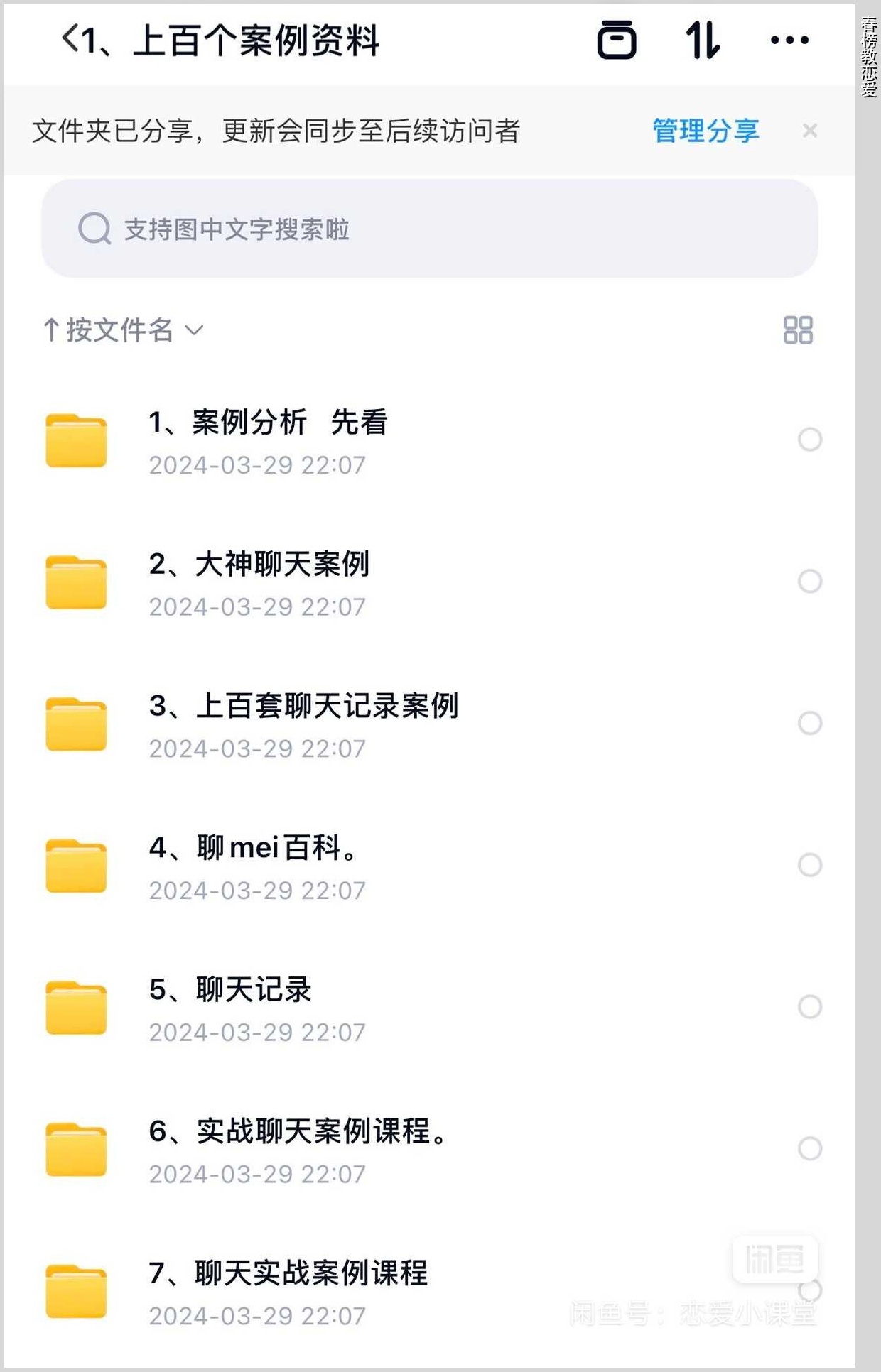This screenshot has width=881, height=1372.
Task: Open folder 7、聊天实战案例课程
Action: point(288,1290)
